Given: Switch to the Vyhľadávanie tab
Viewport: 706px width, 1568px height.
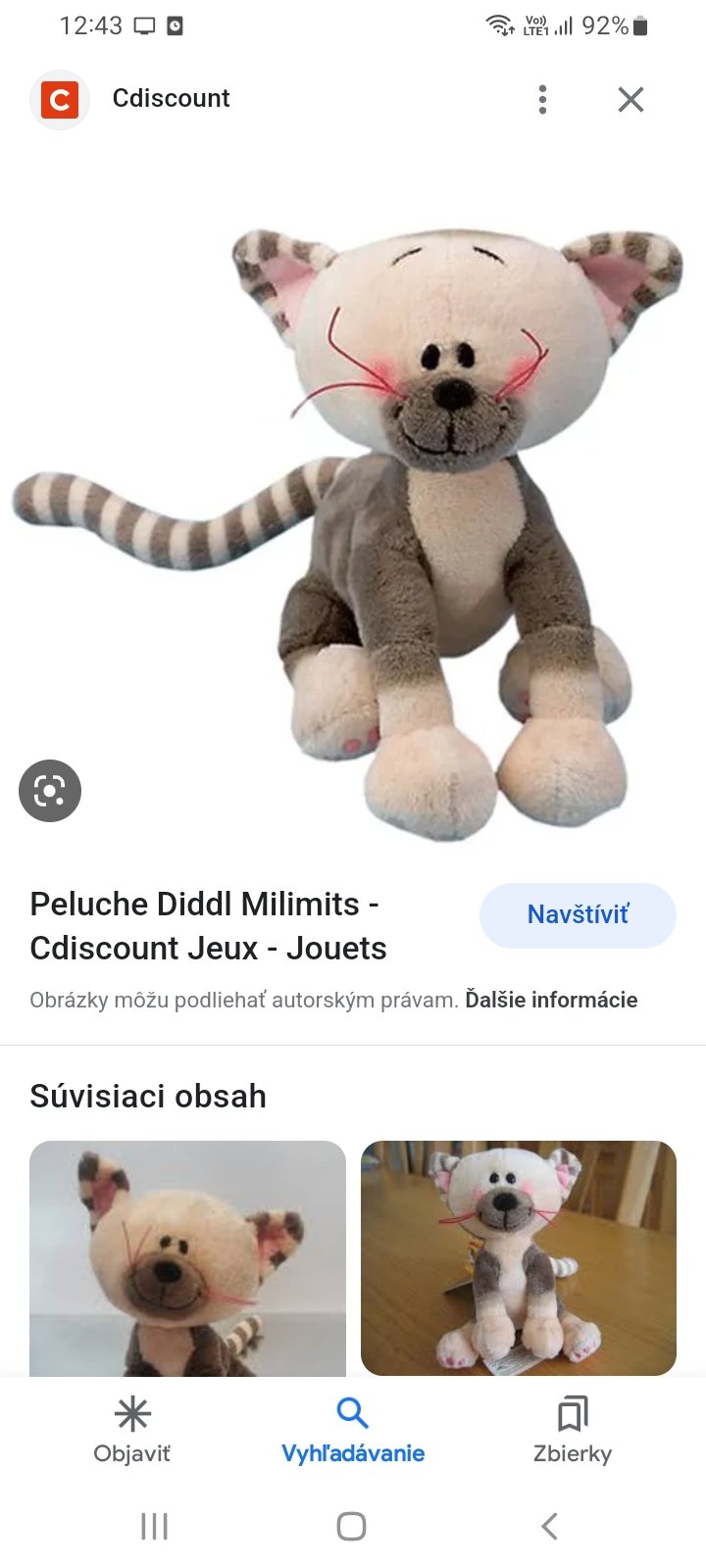Looking at the screenshot, I should coord(353,1431).
